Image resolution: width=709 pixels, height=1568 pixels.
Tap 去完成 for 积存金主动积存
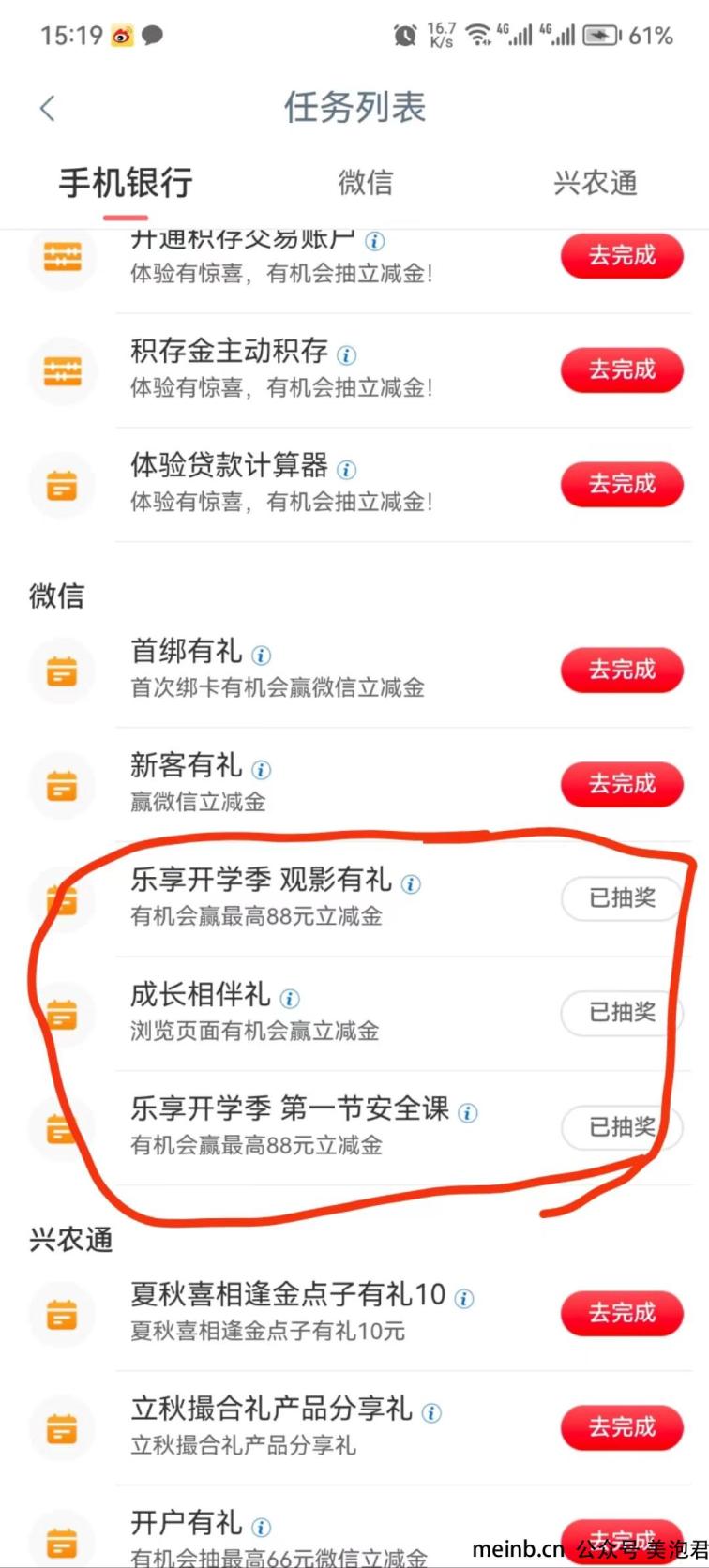622,369
